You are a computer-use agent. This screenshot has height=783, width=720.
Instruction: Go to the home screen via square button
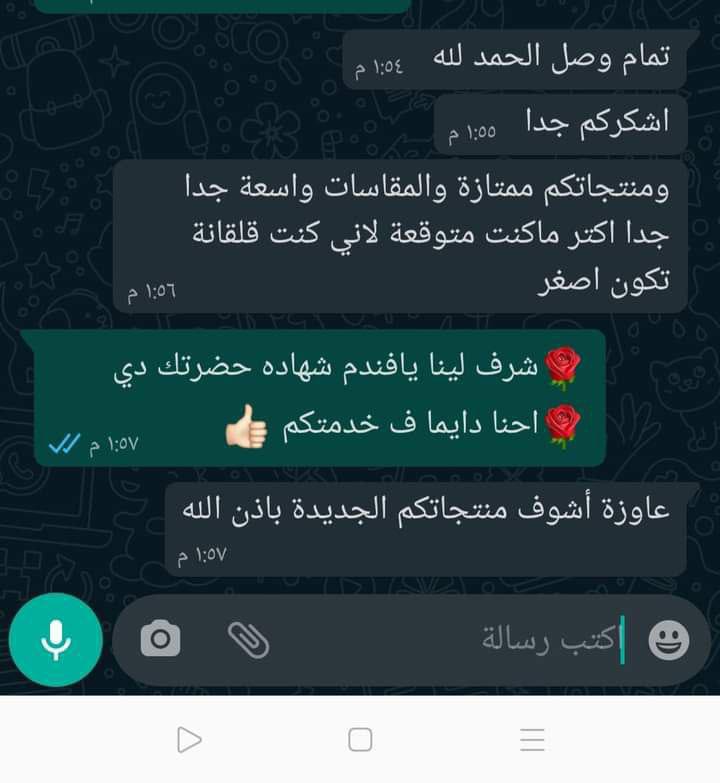[x=360, y=740]
